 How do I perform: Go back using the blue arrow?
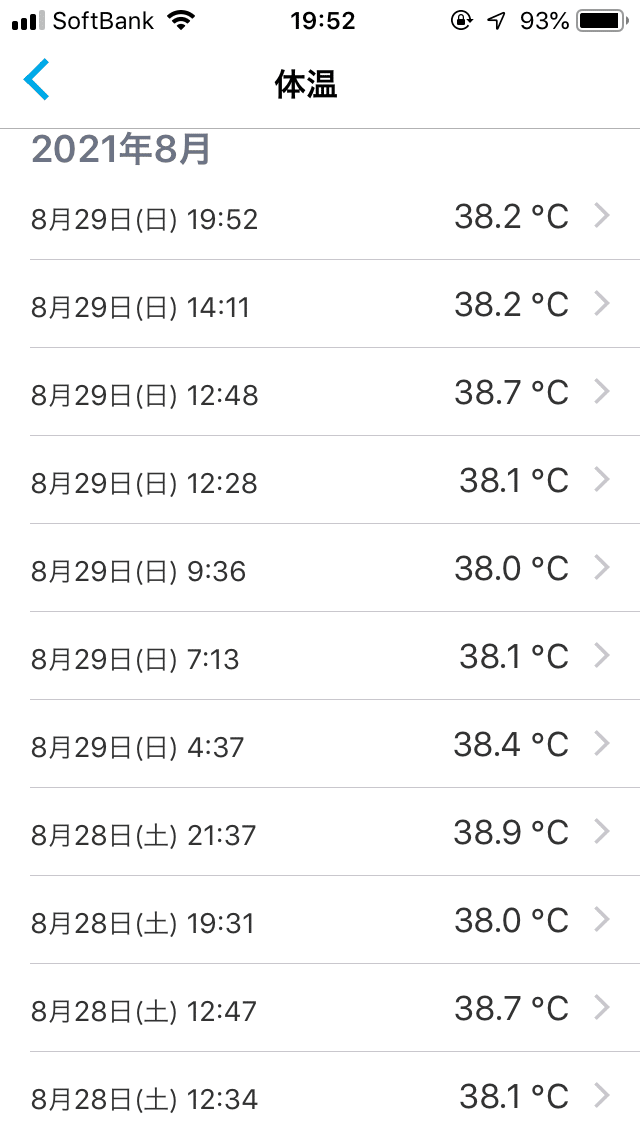(36, 79)
